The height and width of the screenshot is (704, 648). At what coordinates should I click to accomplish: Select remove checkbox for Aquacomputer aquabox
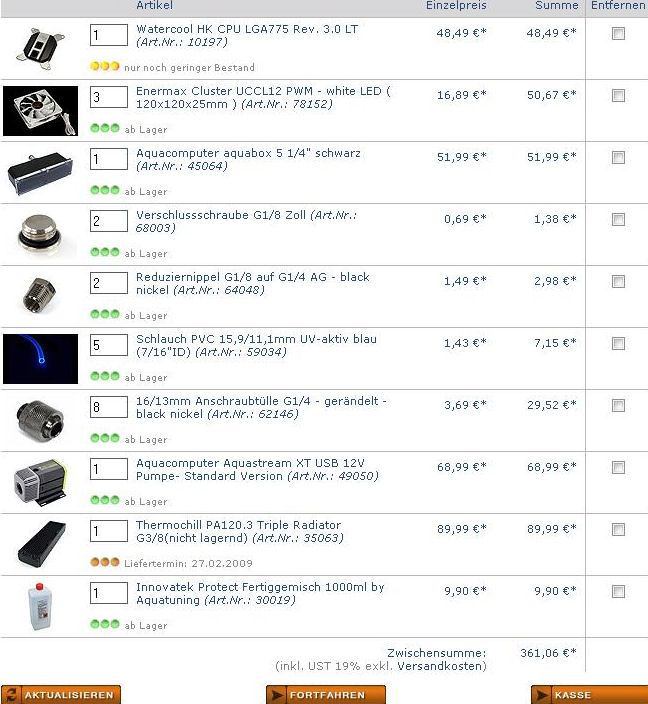coord(618,158)
